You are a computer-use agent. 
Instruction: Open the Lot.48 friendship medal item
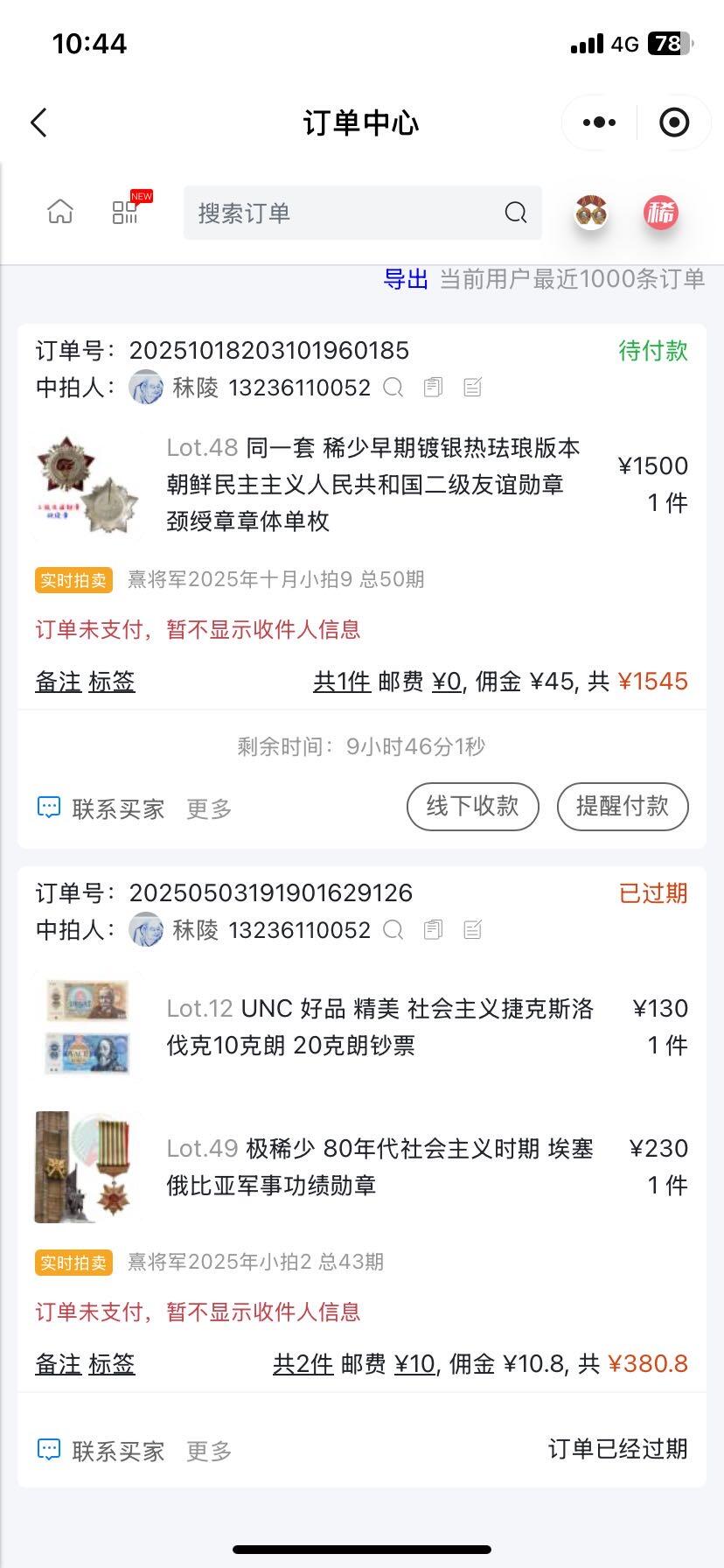(373, 484)
